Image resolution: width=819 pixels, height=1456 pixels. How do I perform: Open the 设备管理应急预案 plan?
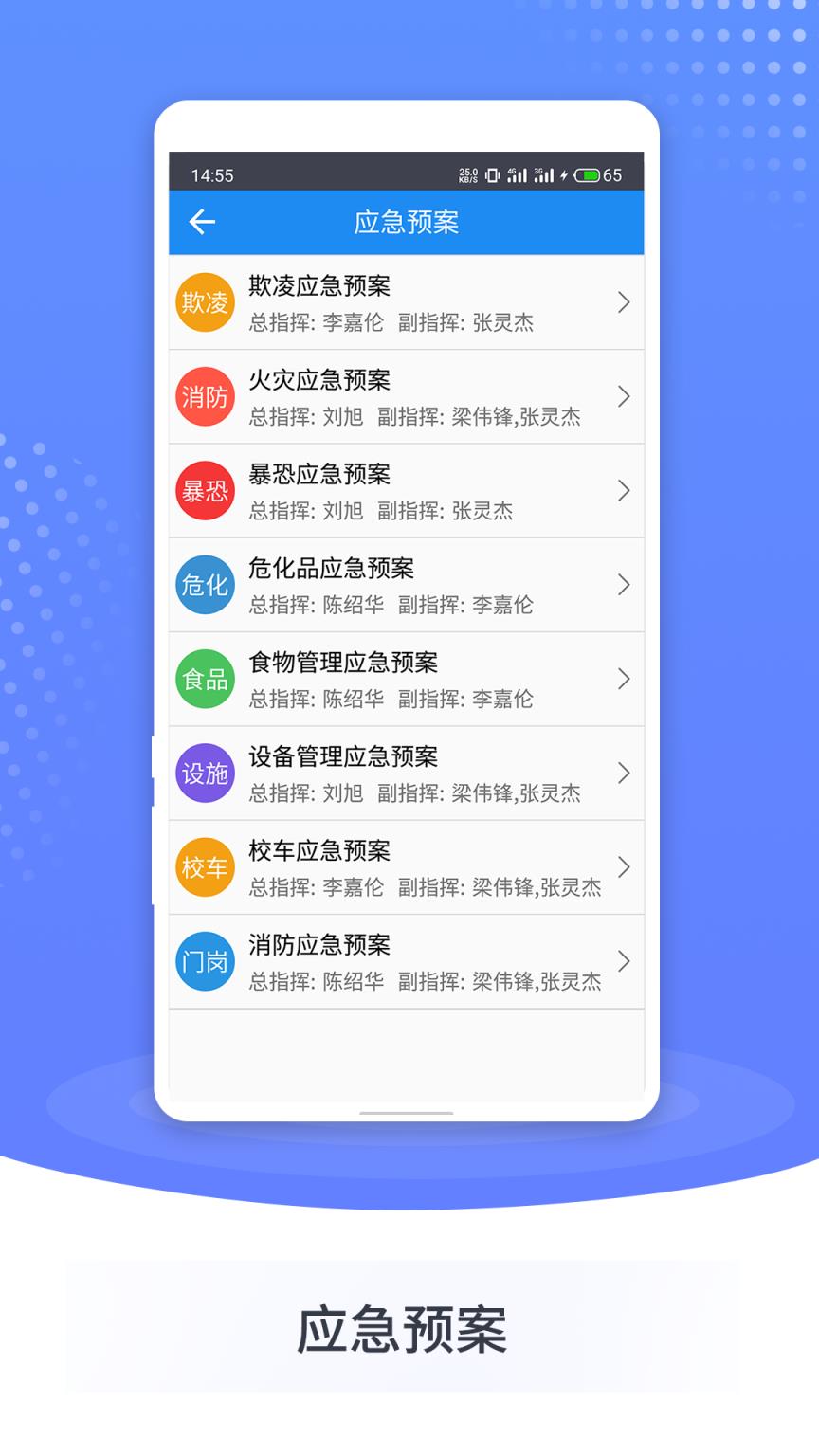408,773
